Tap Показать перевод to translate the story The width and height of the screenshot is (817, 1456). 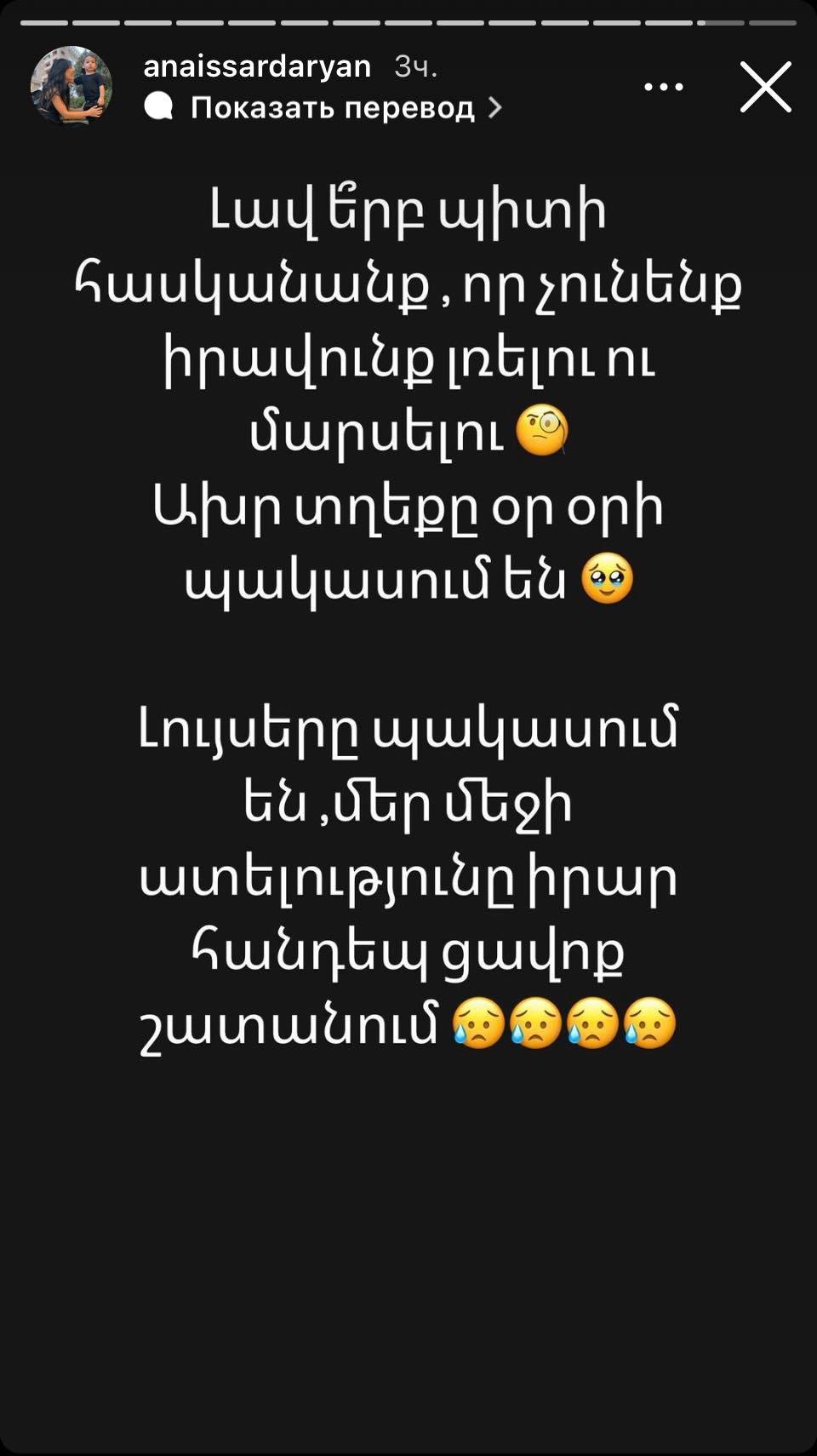(x=332, y=108)
